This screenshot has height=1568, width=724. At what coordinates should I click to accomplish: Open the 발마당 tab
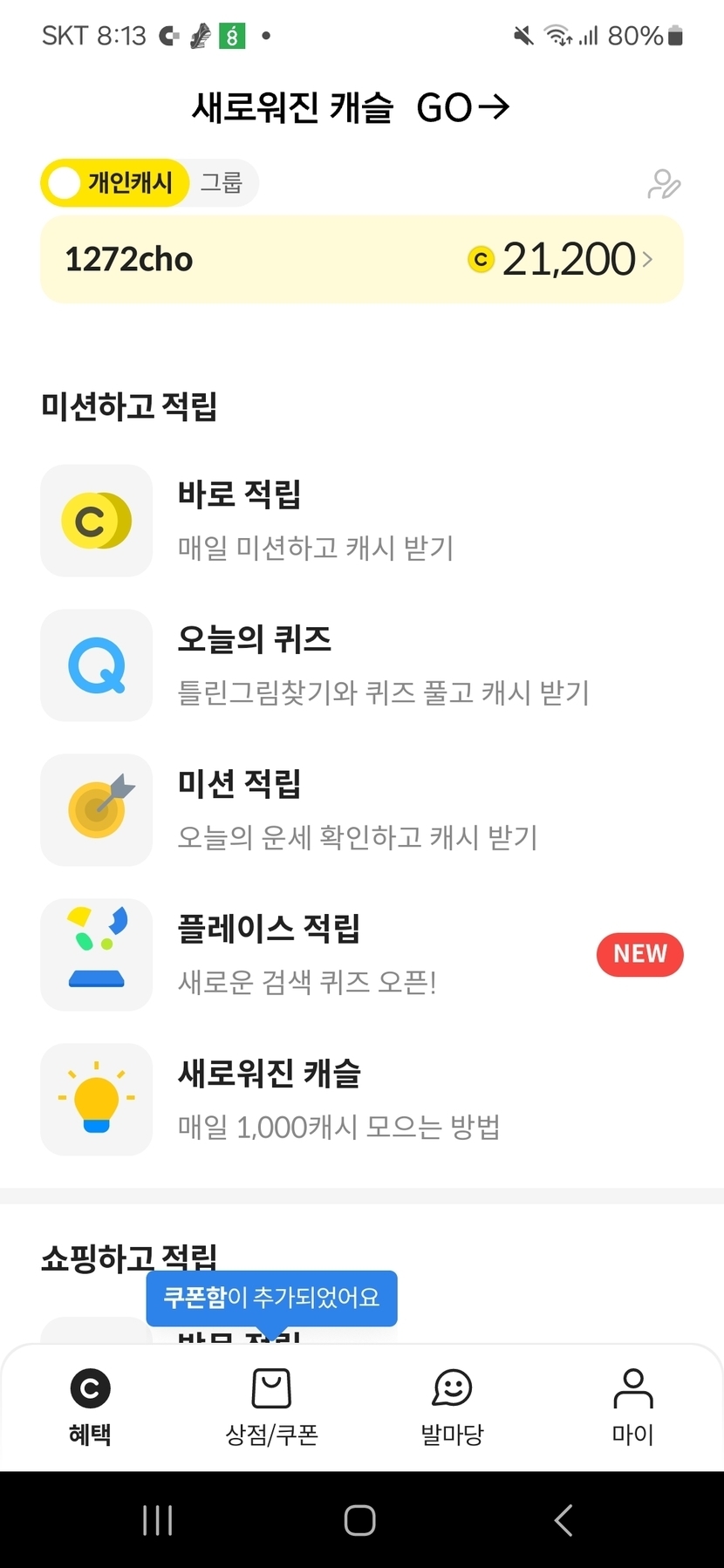tap(452, 1408)
